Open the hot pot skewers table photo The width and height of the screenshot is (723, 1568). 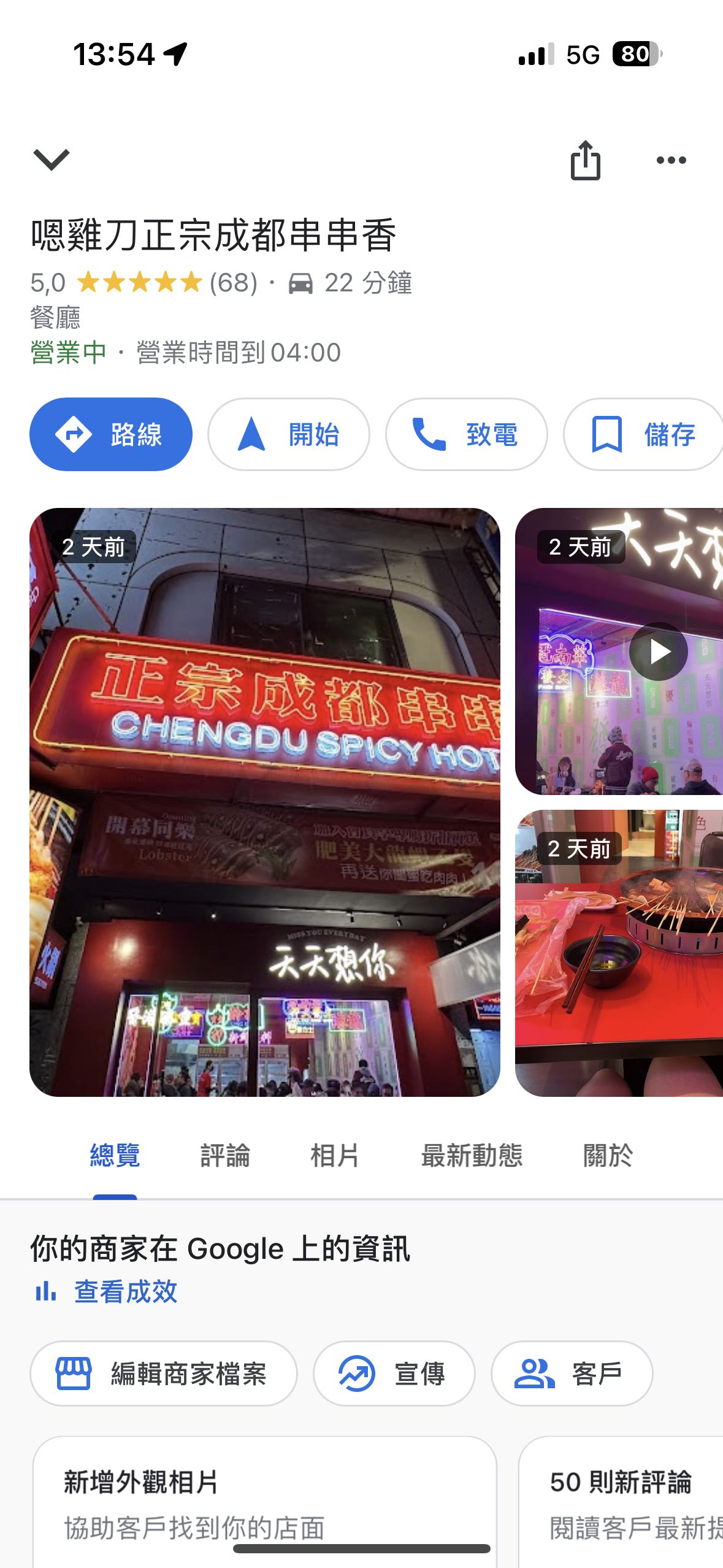619,952
